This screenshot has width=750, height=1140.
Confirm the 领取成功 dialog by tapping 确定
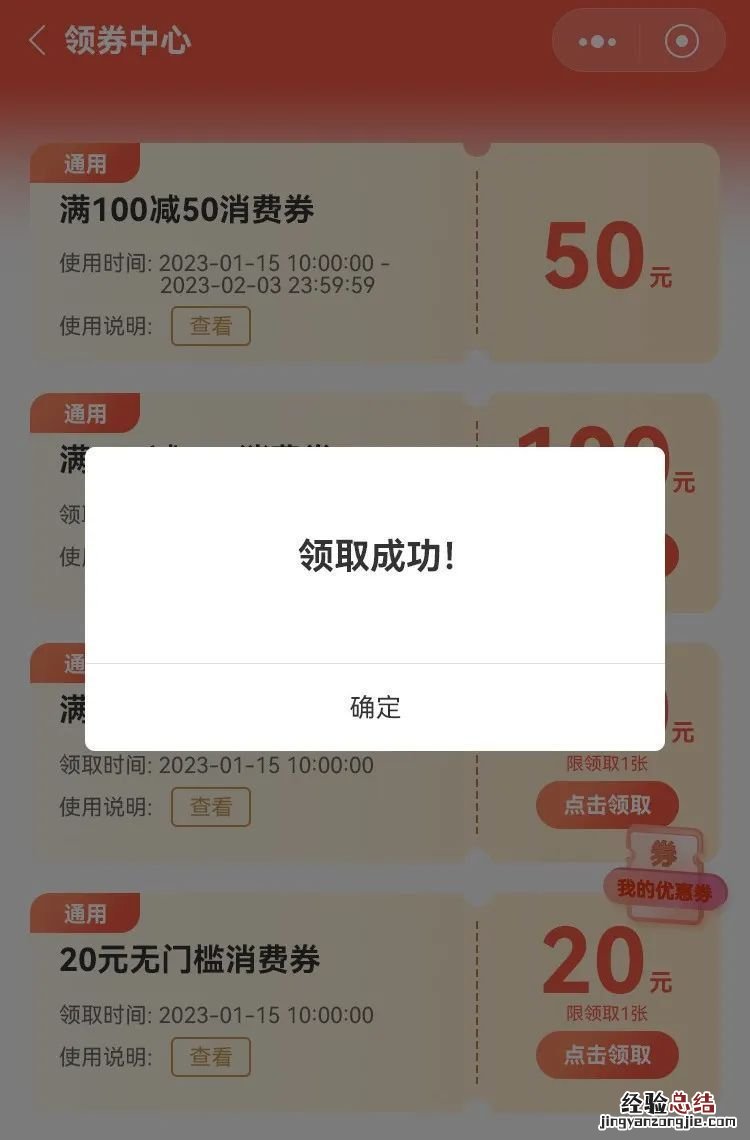coord(375,709)
